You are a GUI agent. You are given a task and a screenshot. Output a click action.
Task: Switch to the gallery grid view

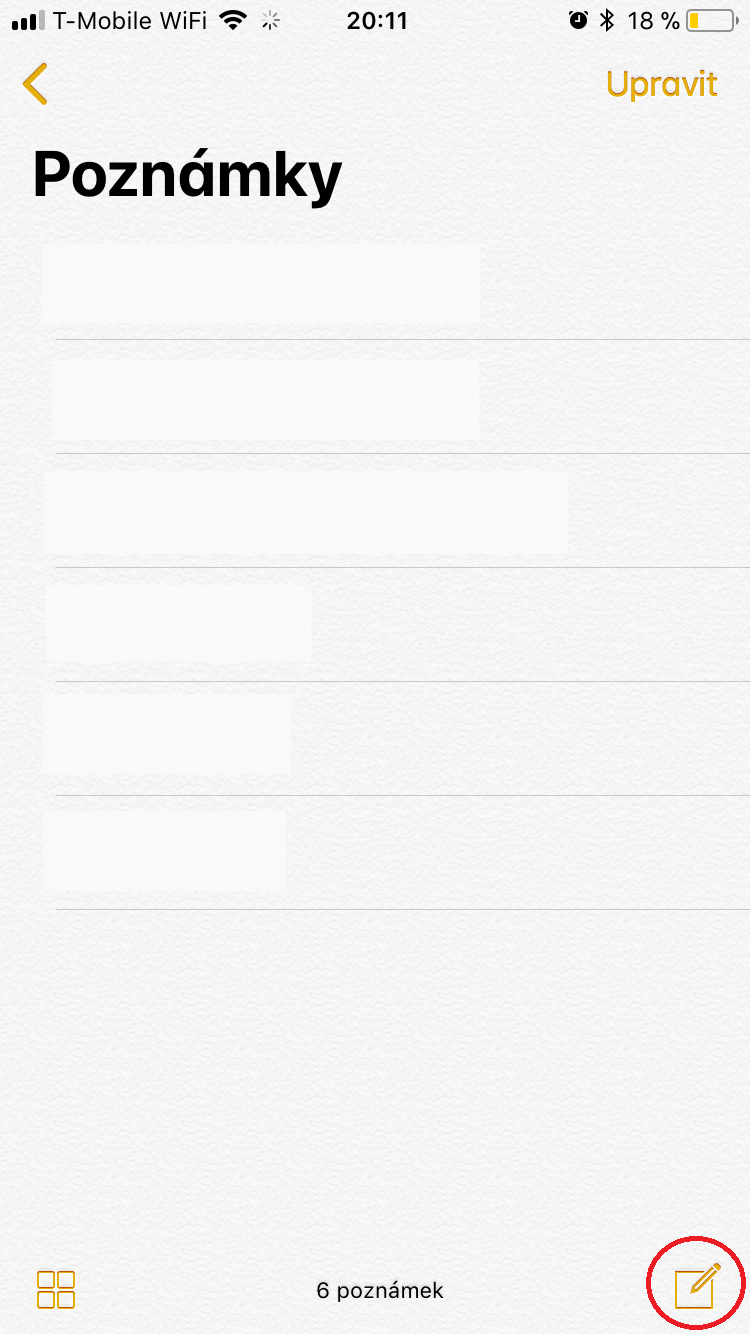pos(56,1289)
